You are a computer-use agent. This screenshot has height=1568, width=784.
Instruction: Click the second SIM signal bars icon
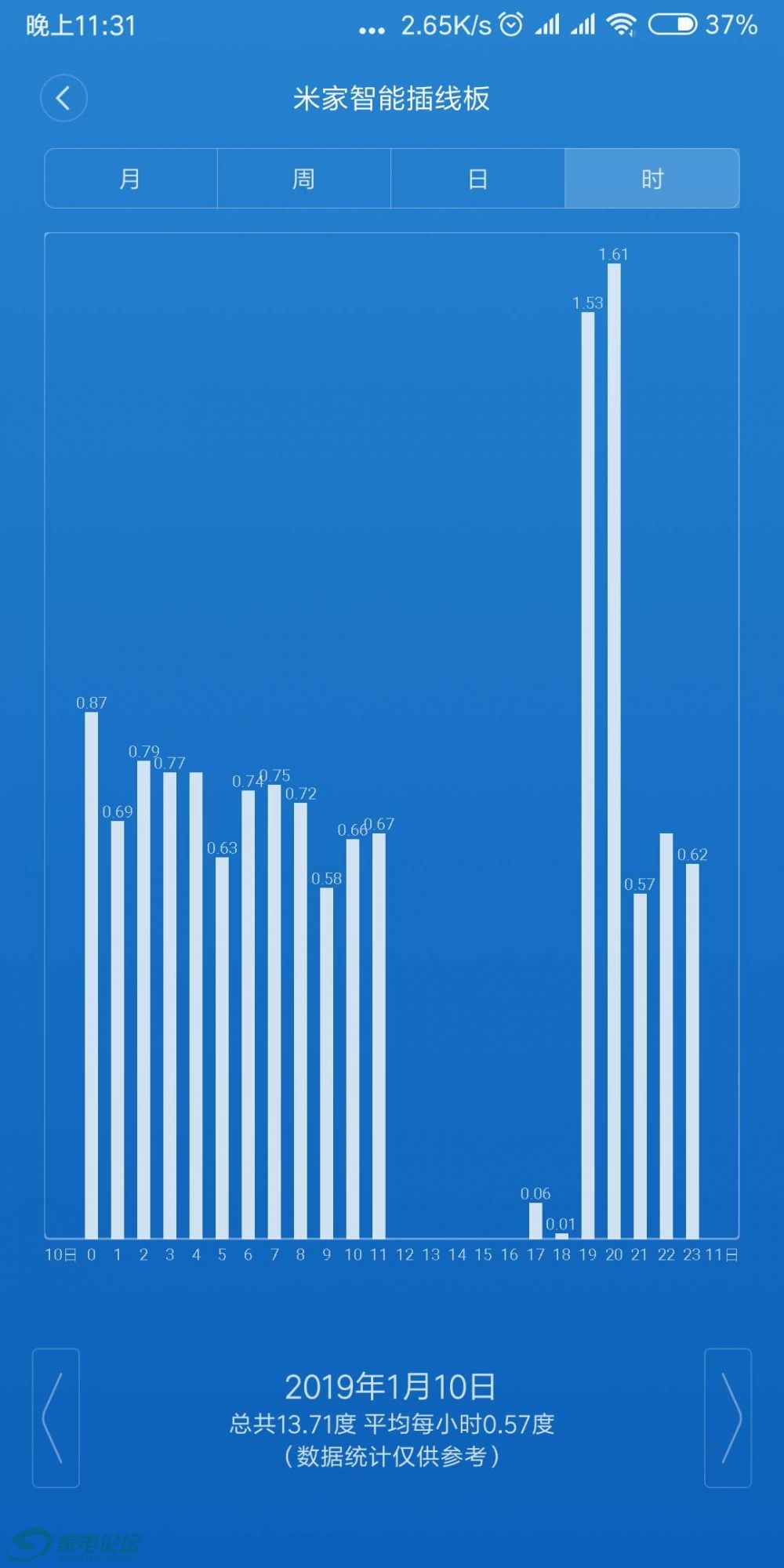click(583, 24)
